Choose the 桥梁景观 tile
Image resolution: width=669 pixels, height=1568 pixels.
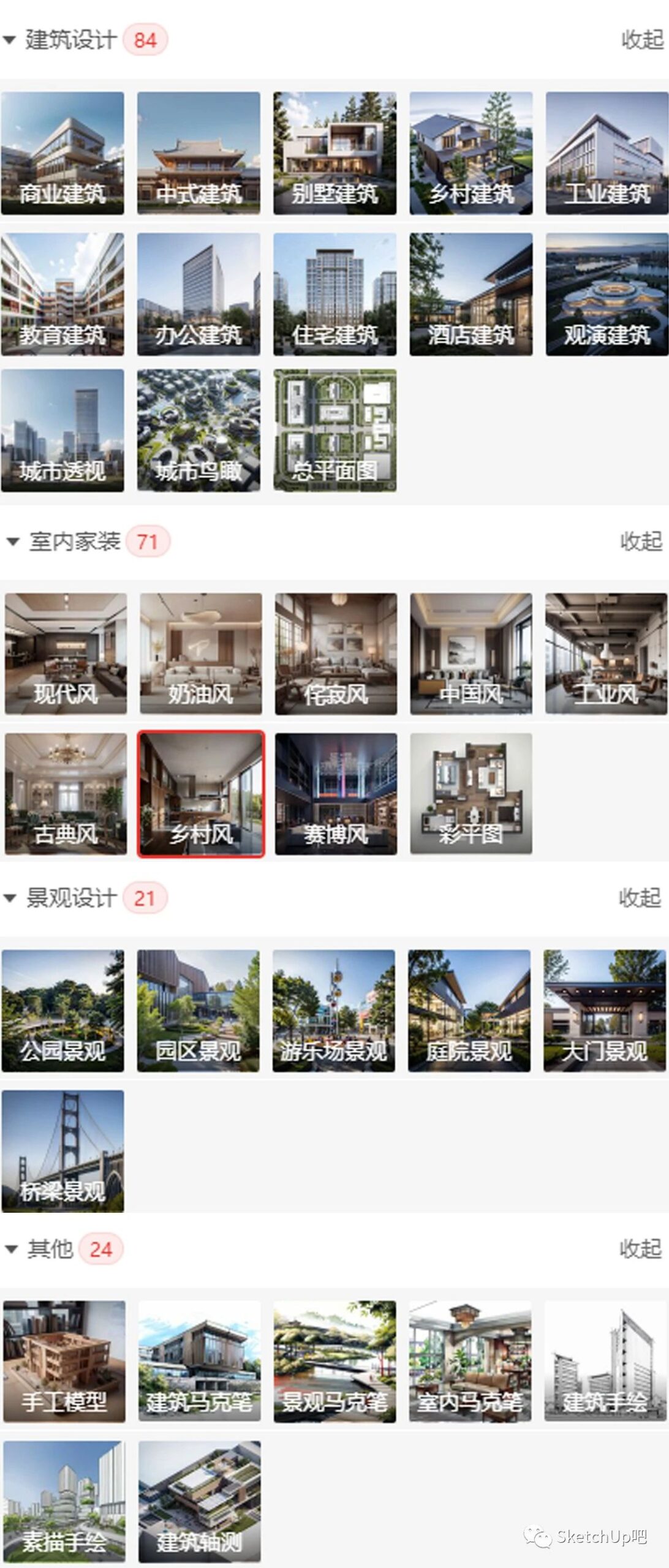tap(62, 1151)
